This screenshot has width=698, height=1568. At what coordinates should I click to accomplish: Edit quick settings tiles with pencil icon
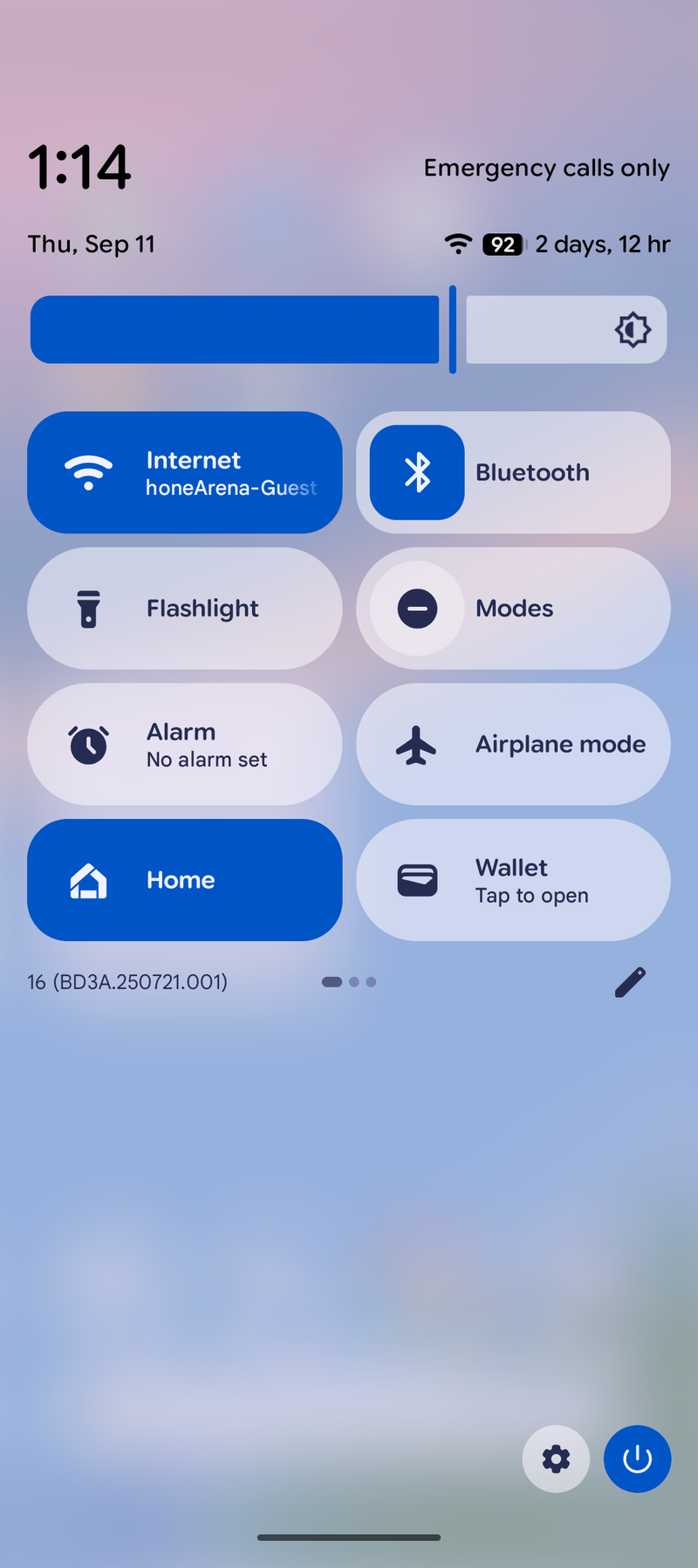point(630,982)
